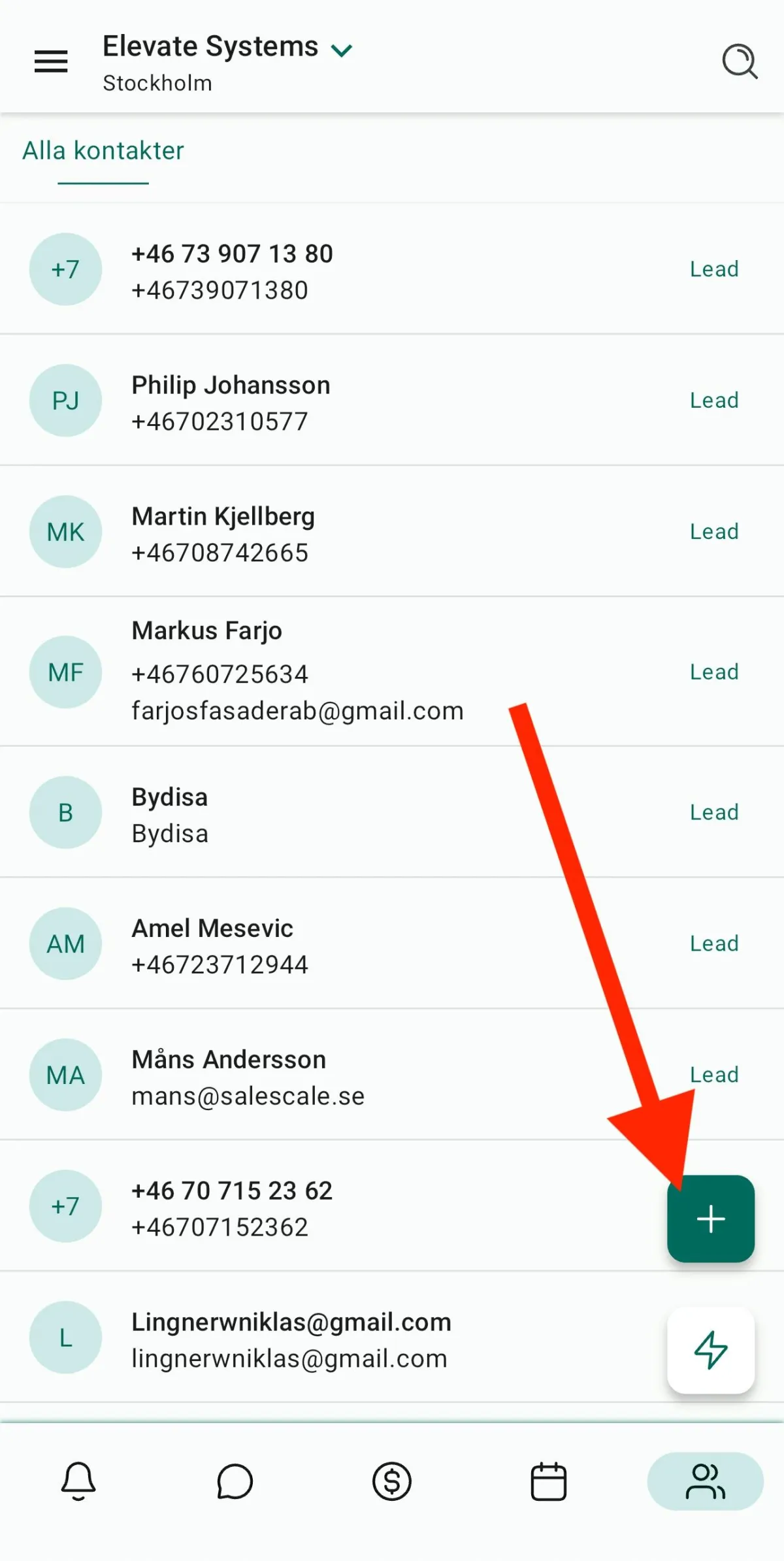Select the contacts people tab

click(705, 1481)
